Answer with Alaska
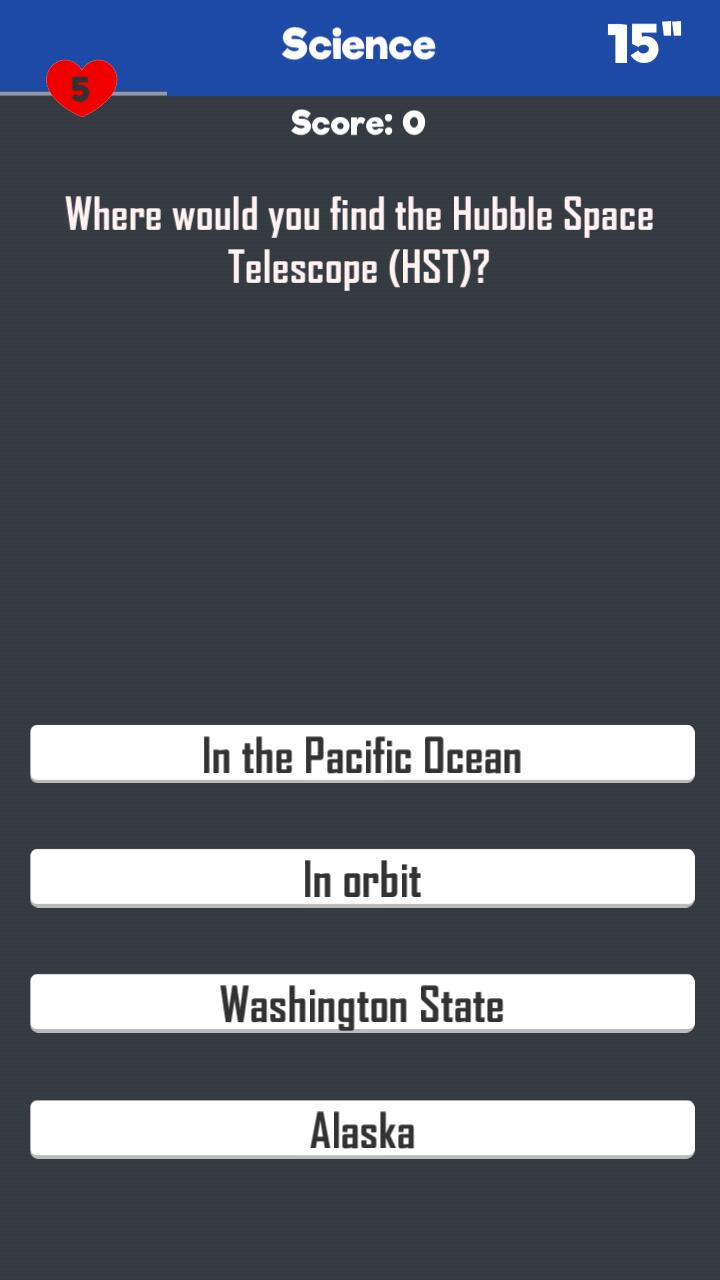Image resolution: width=720 pixels, height=1280 pixels. (x=362, y=1129)
